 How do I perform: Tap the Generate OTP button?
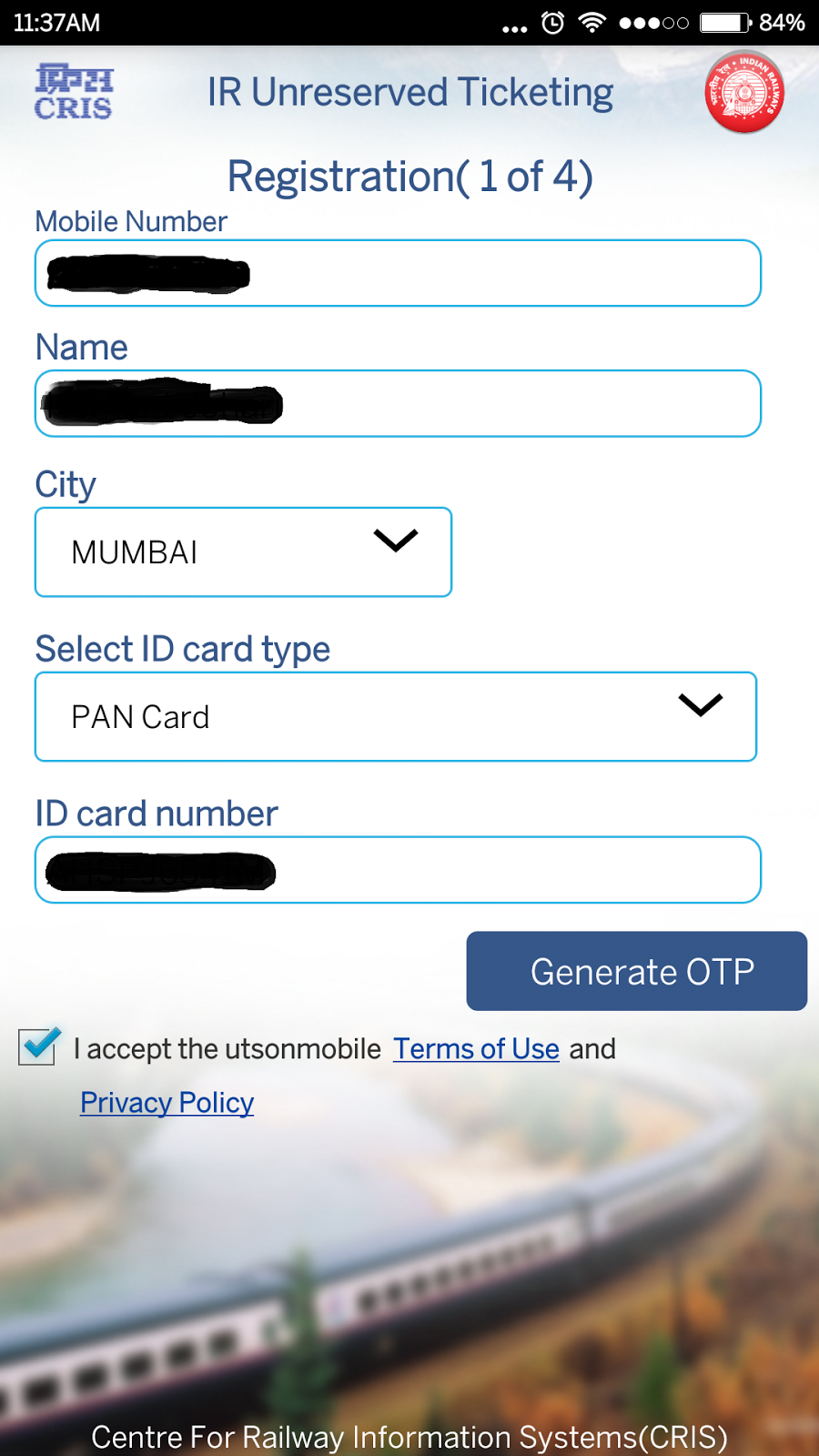coord(637,971)
